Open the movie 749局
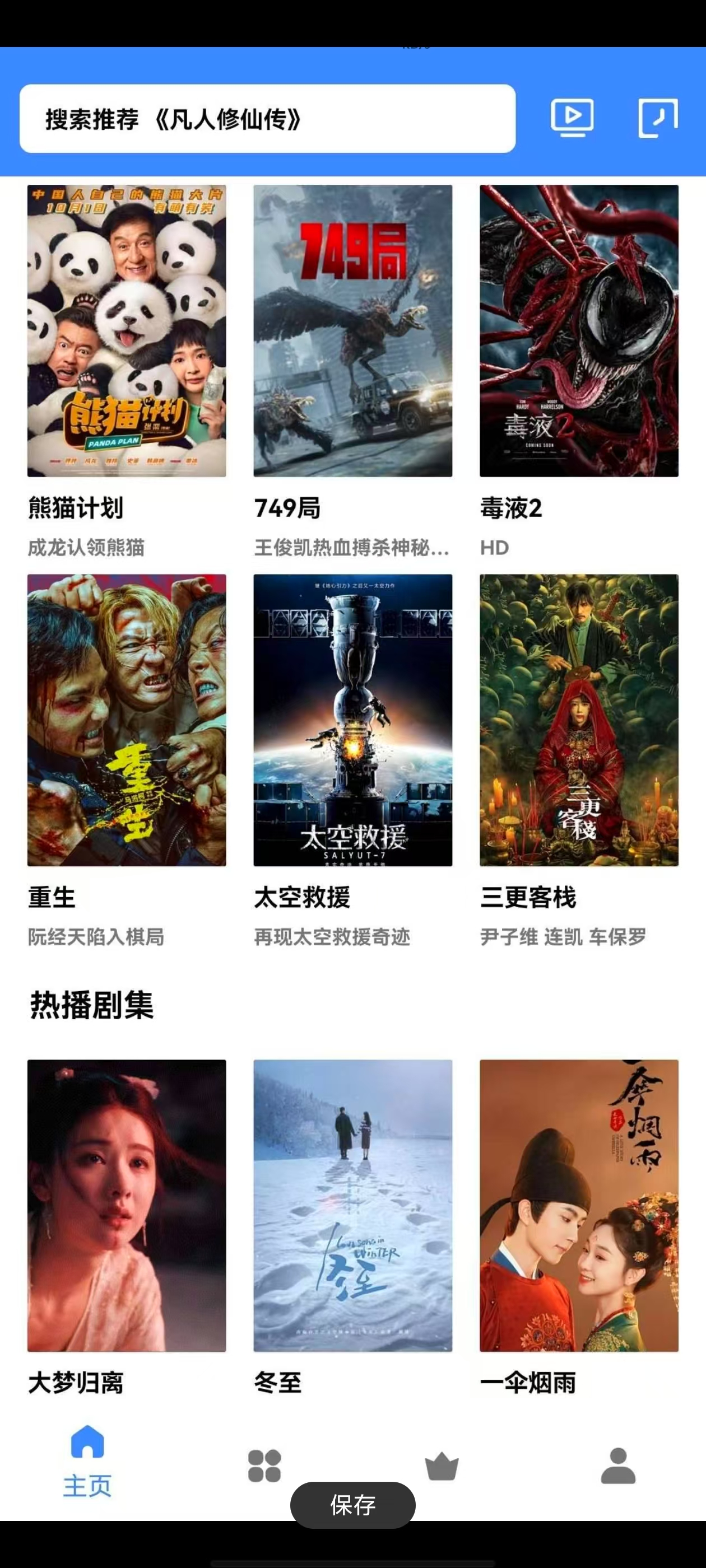706x1568 pixels. 352,330
